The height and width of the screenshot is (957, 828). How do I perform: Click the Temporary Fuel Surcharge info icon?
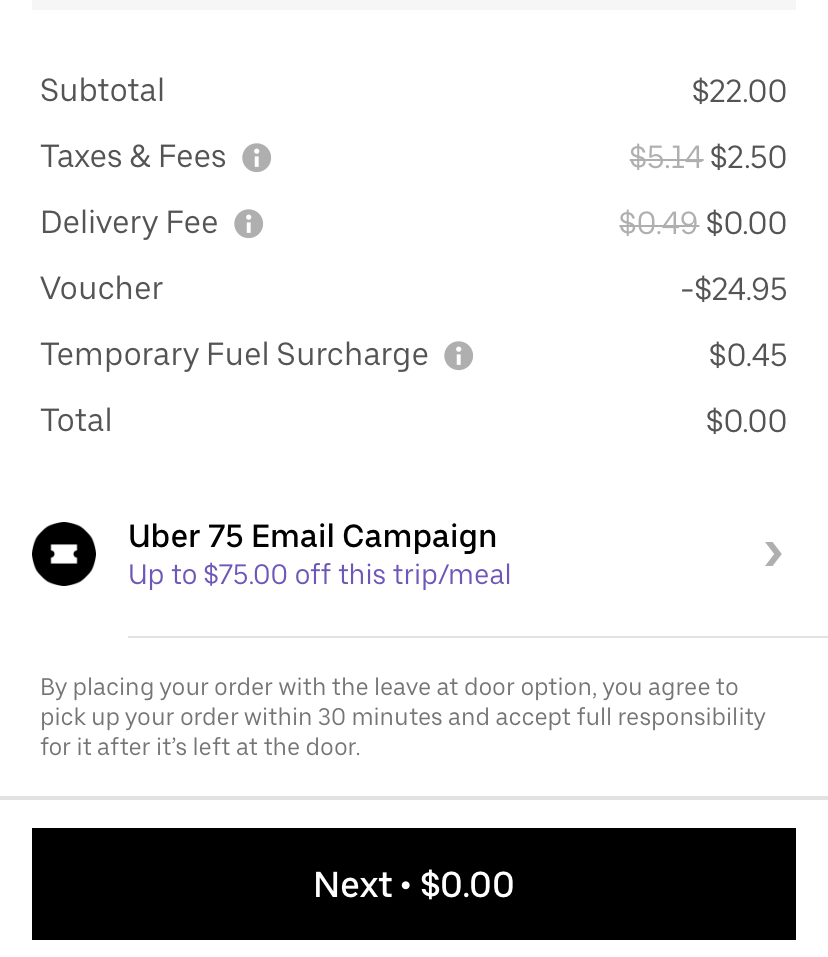[x=459, y=355]
